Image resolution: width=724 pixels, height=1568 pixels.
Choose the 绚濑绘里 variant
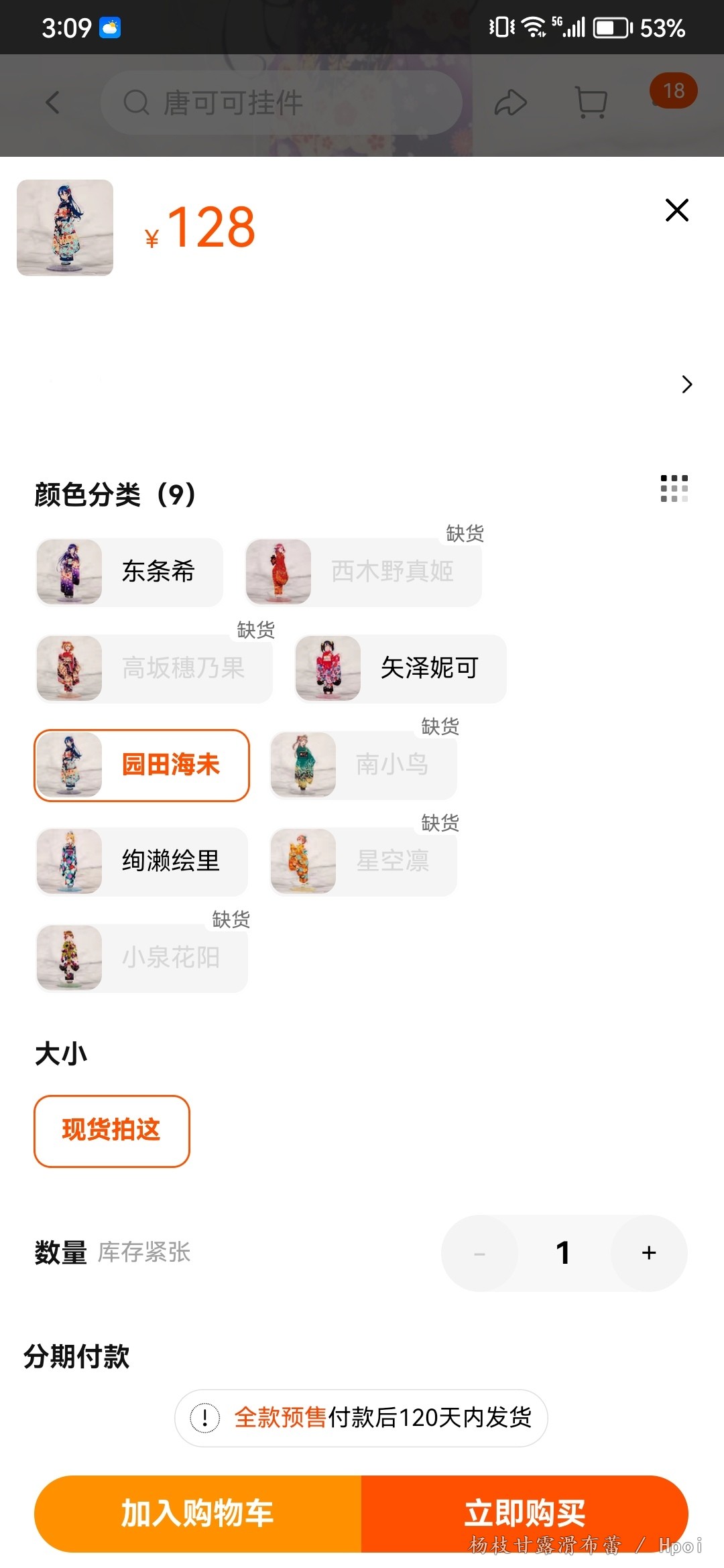tap(141, 862)
